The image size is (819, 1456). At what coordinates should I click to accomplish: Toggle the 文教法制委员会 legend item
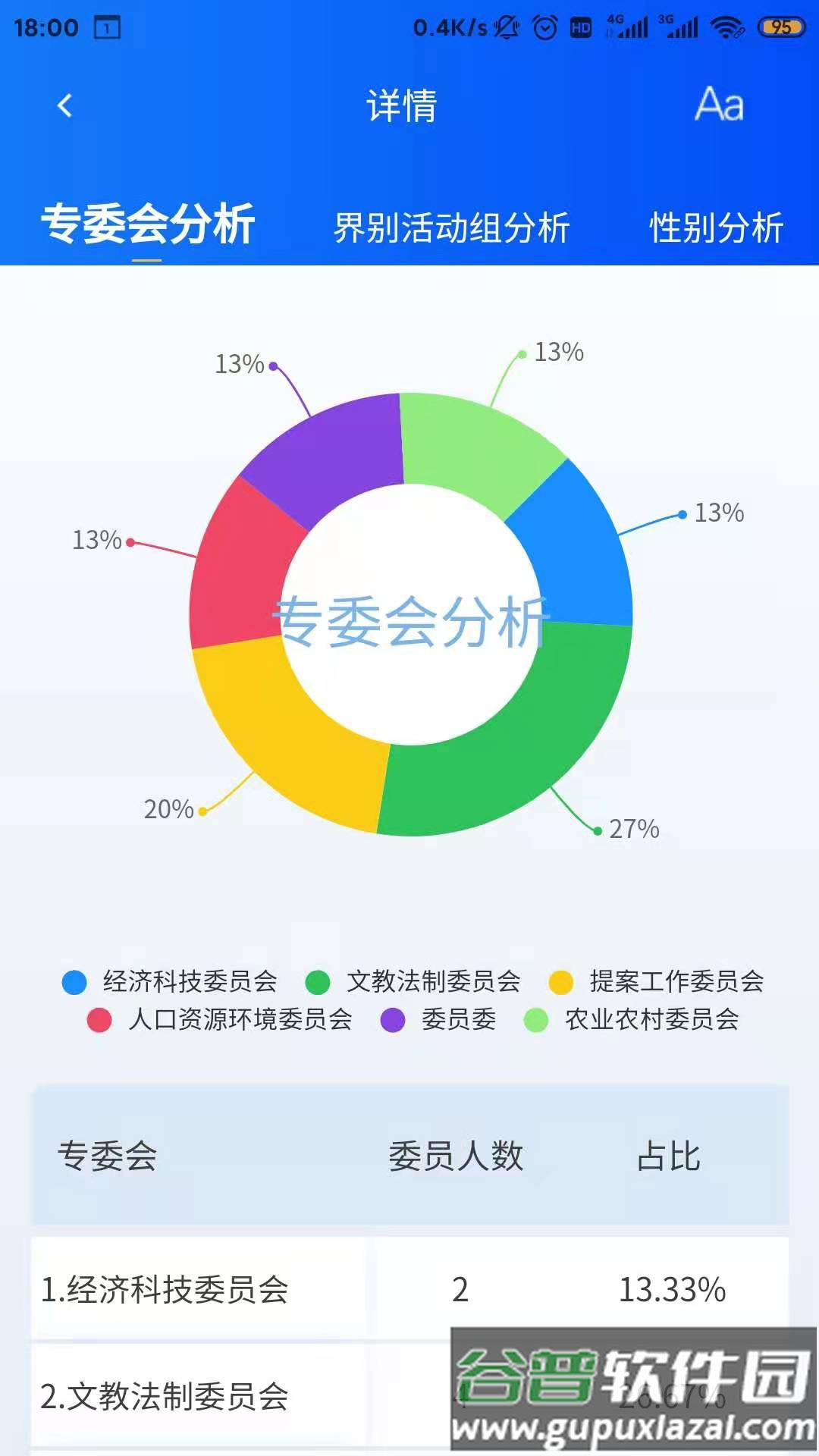coord(413,981)
